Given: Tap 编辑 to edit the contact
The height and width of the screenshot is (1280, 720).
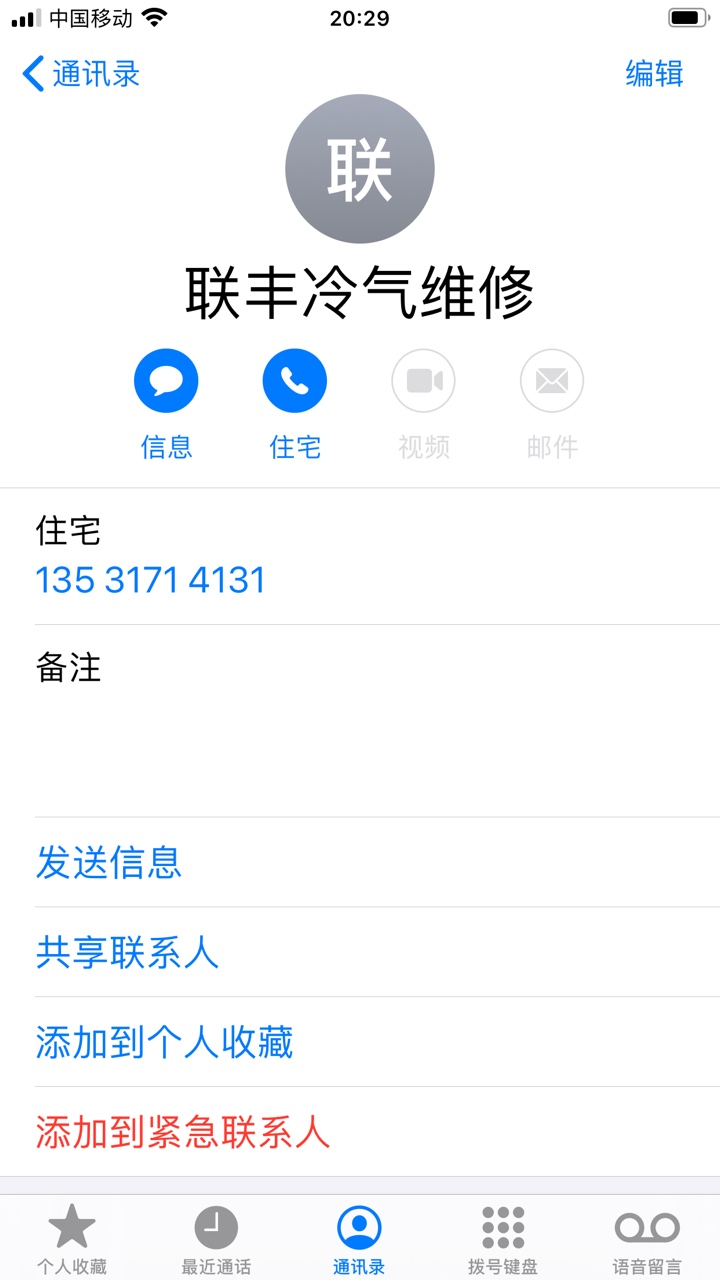Looking at the screenshot, I should (654, 74).
